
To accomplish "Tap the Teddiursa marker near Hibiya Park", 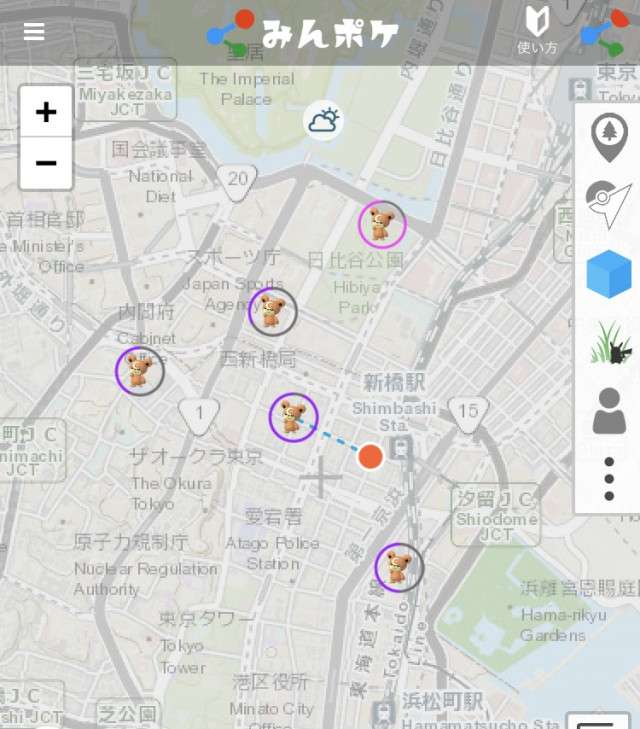I will click(x=382, y=224).
